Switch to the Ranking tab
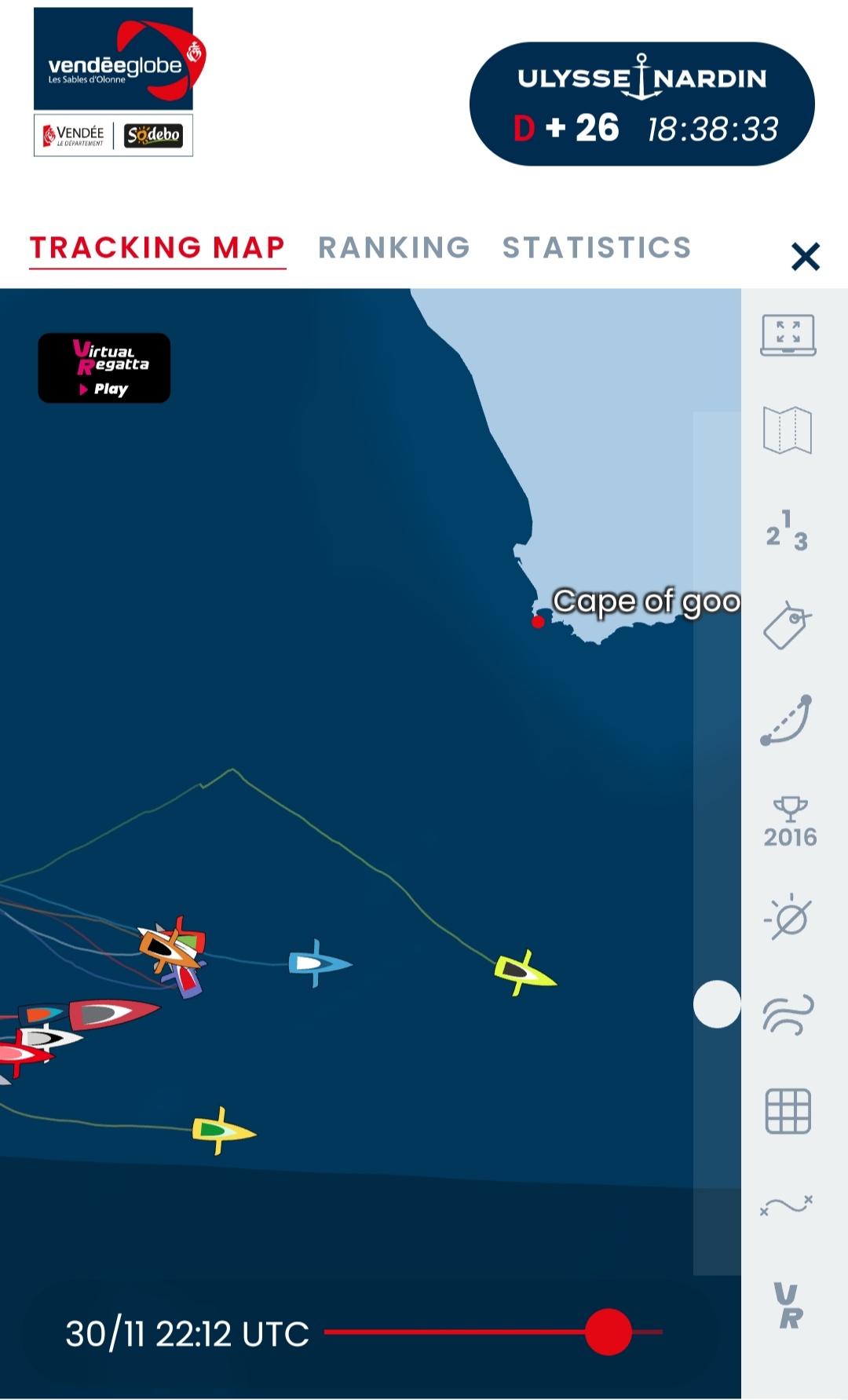 (393, 248)
